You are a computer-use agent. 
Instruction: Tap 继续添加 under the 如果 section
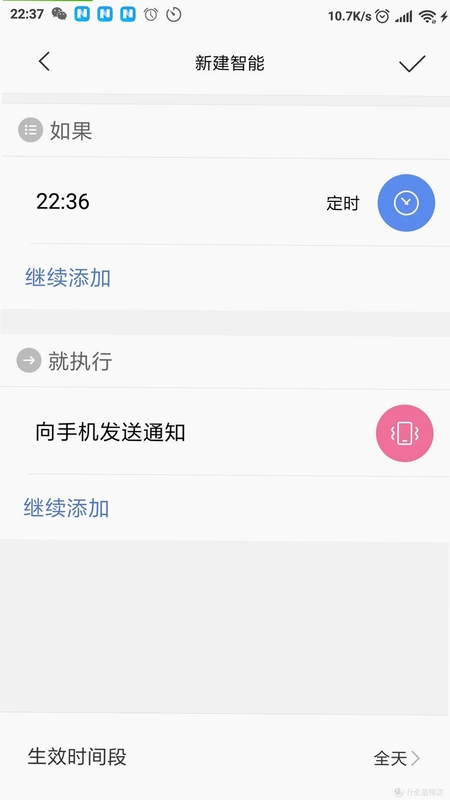point(68,278)
